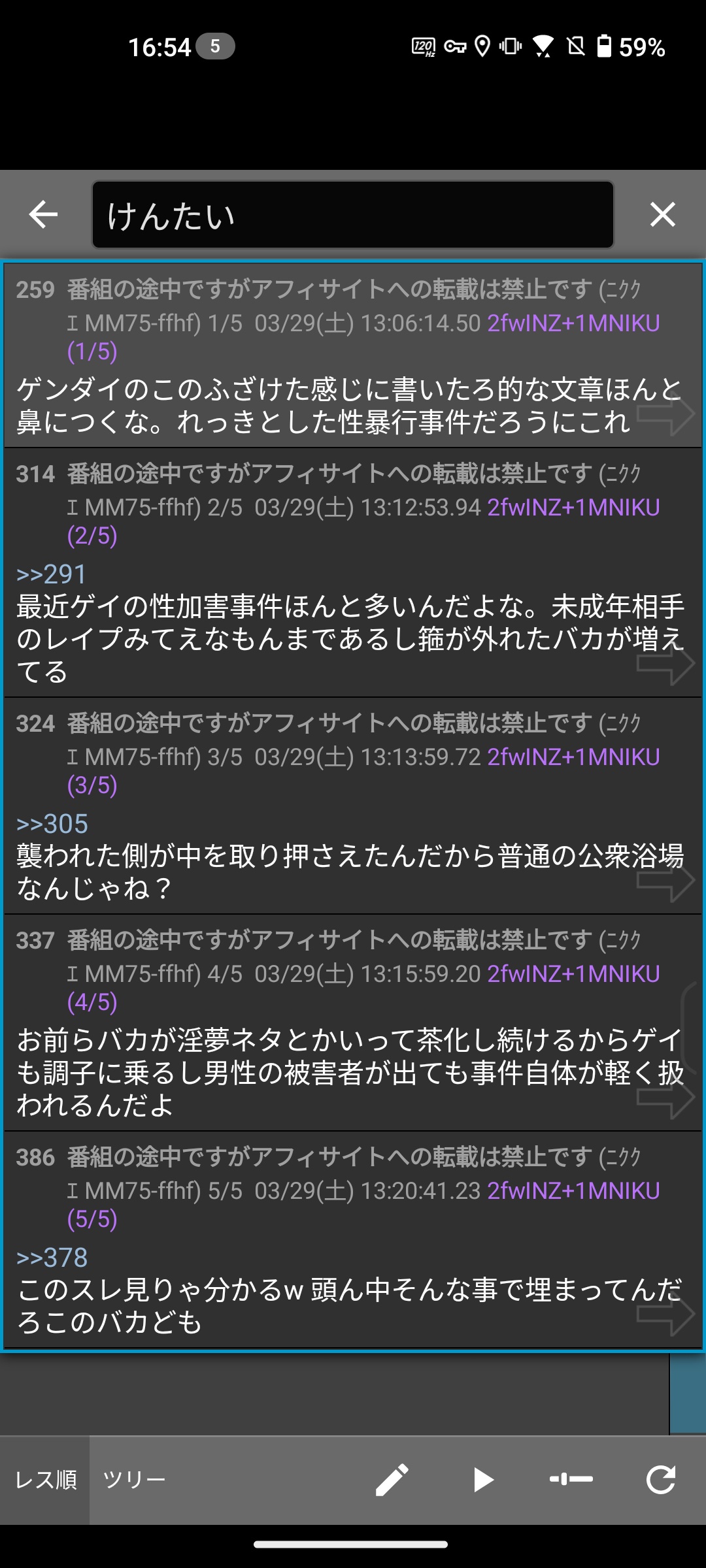Tap the search field containing けんたい
706x1568 pixels.
[353, 215]
